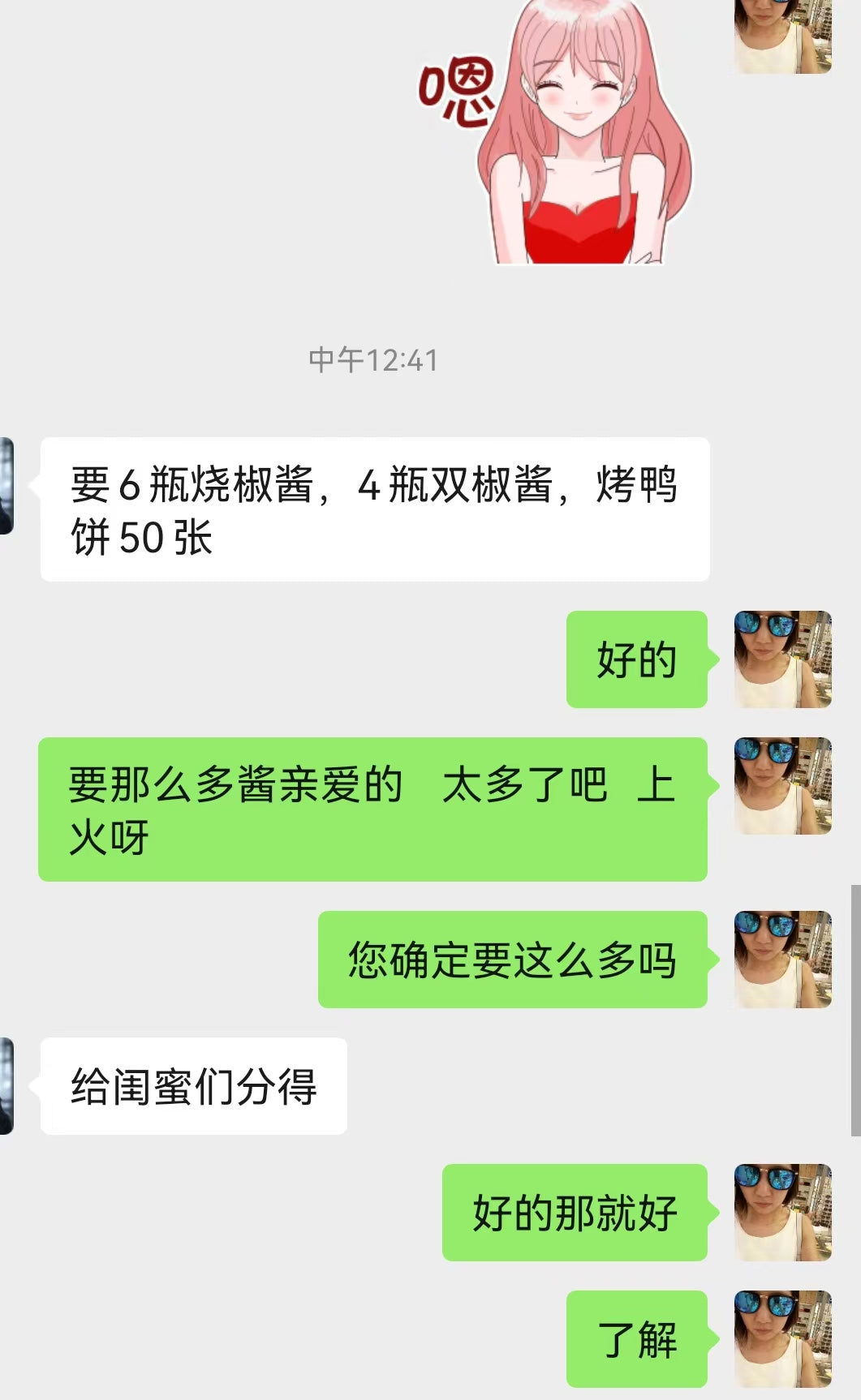The height and width of the screenshot is (1400, 861).
Task: Click the '中午12:41' timestamp
Action: pos(375,359)
